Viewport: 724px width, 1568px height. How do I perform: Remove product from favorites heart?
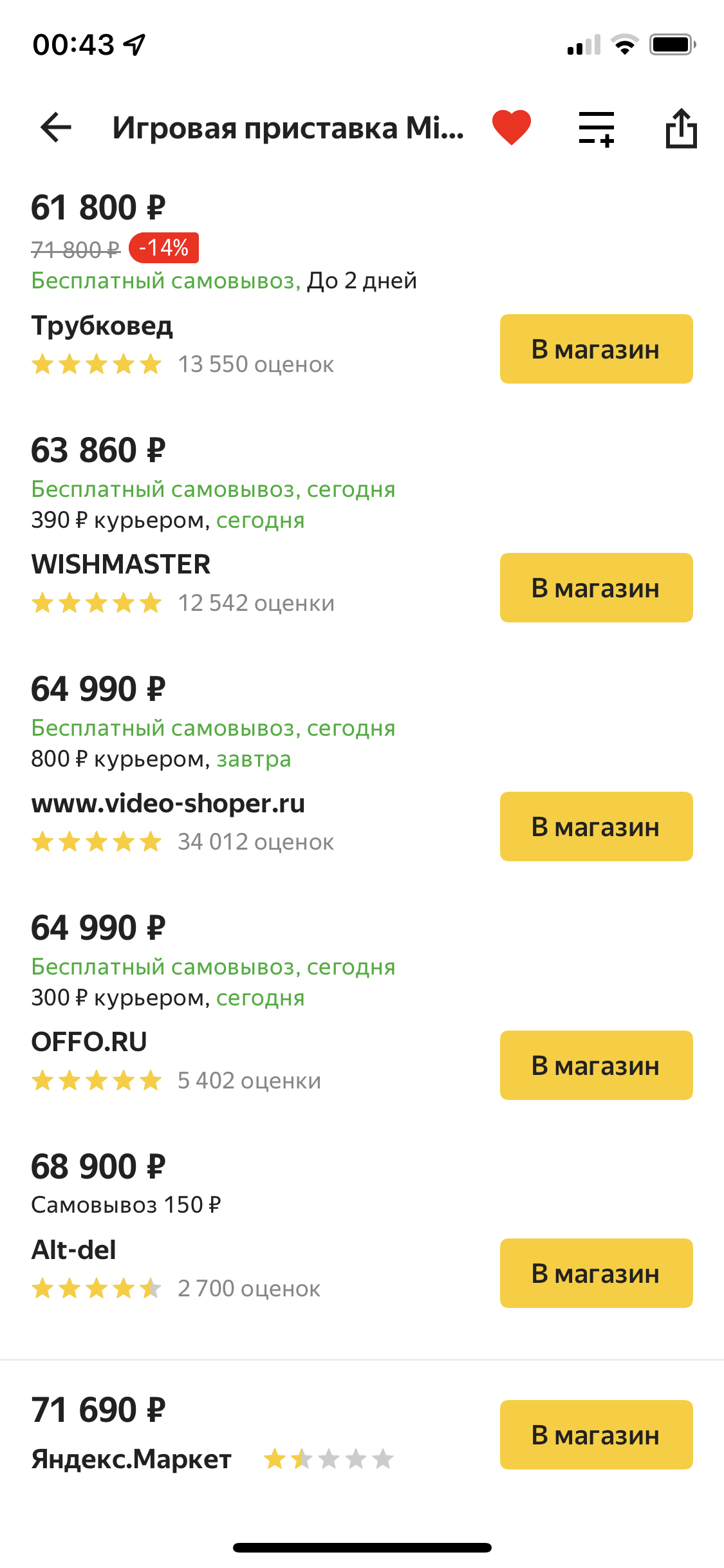[x=512, y=127]
